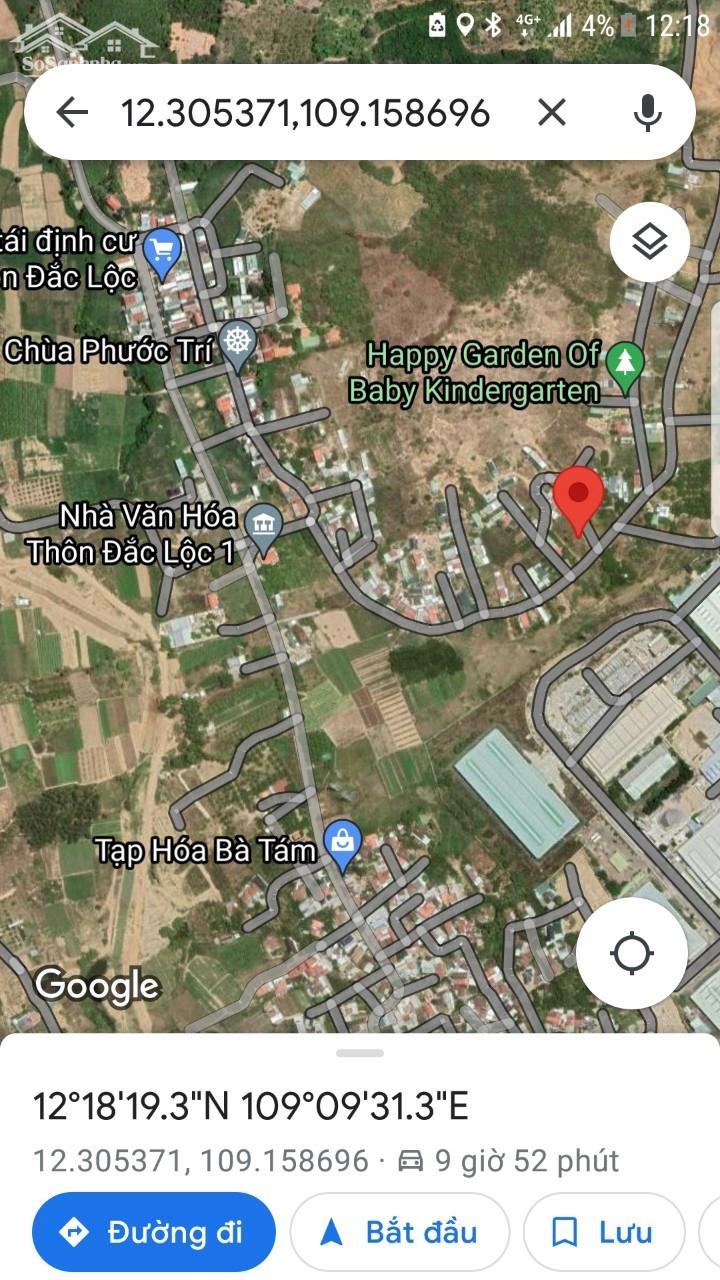This screenshot has height=1280, width=720.
Task: Open Tạp Hóa Bà Tám shop marker
Action: point(343,846)
